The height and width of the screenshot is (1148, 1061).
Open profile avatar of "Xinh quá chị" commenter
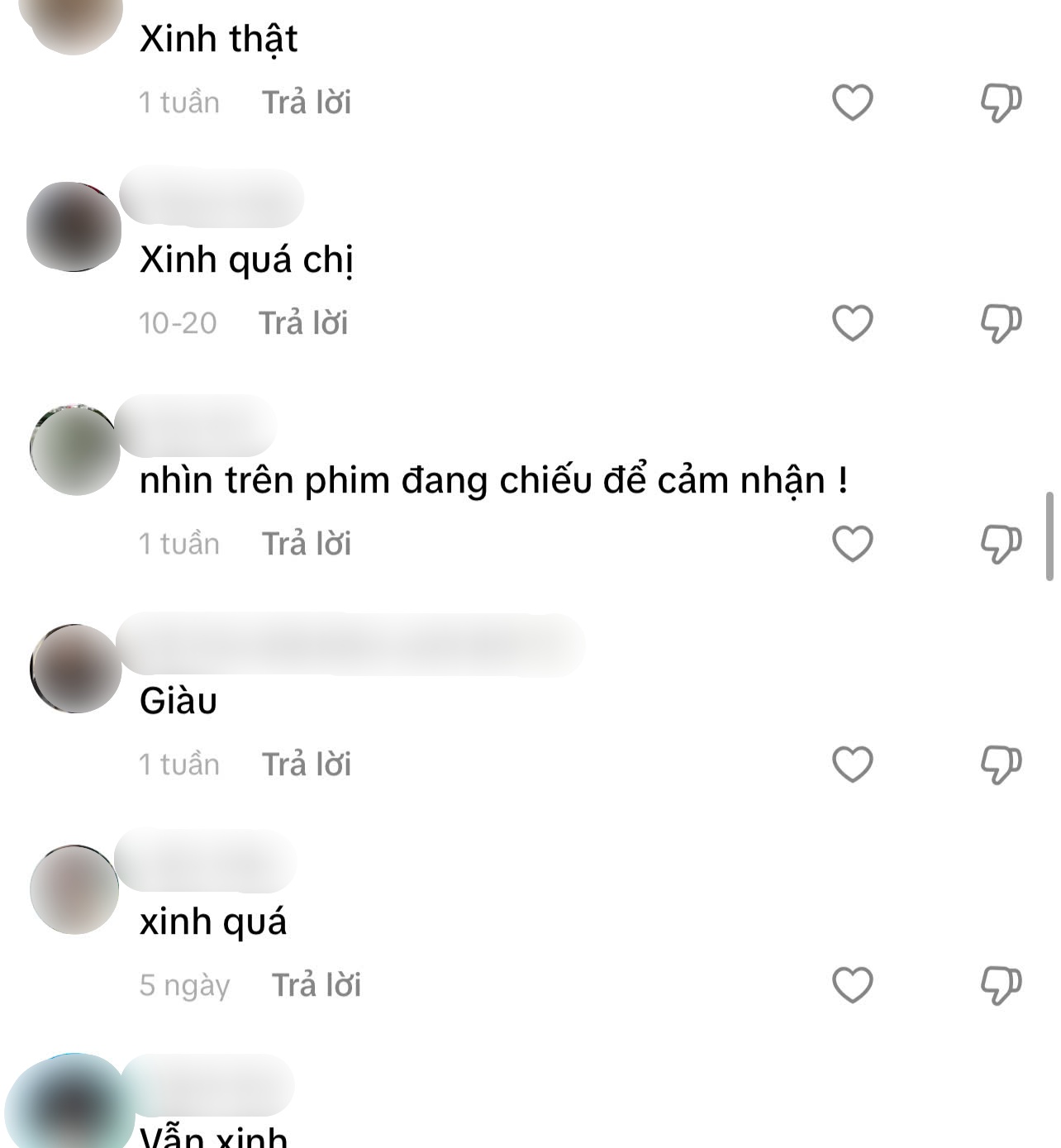point(74,226)
